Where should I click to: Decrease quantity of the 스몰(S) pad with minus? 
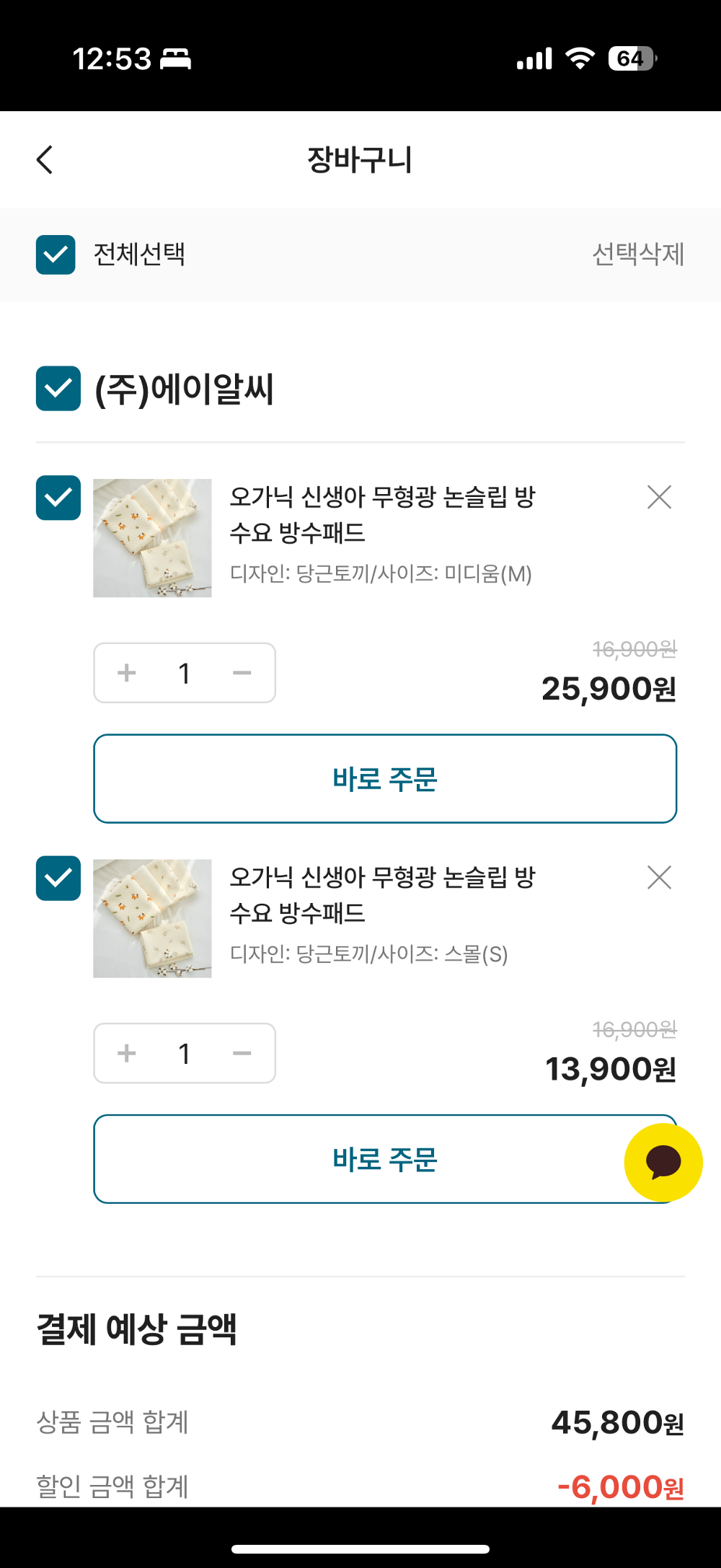[242, 1054]
